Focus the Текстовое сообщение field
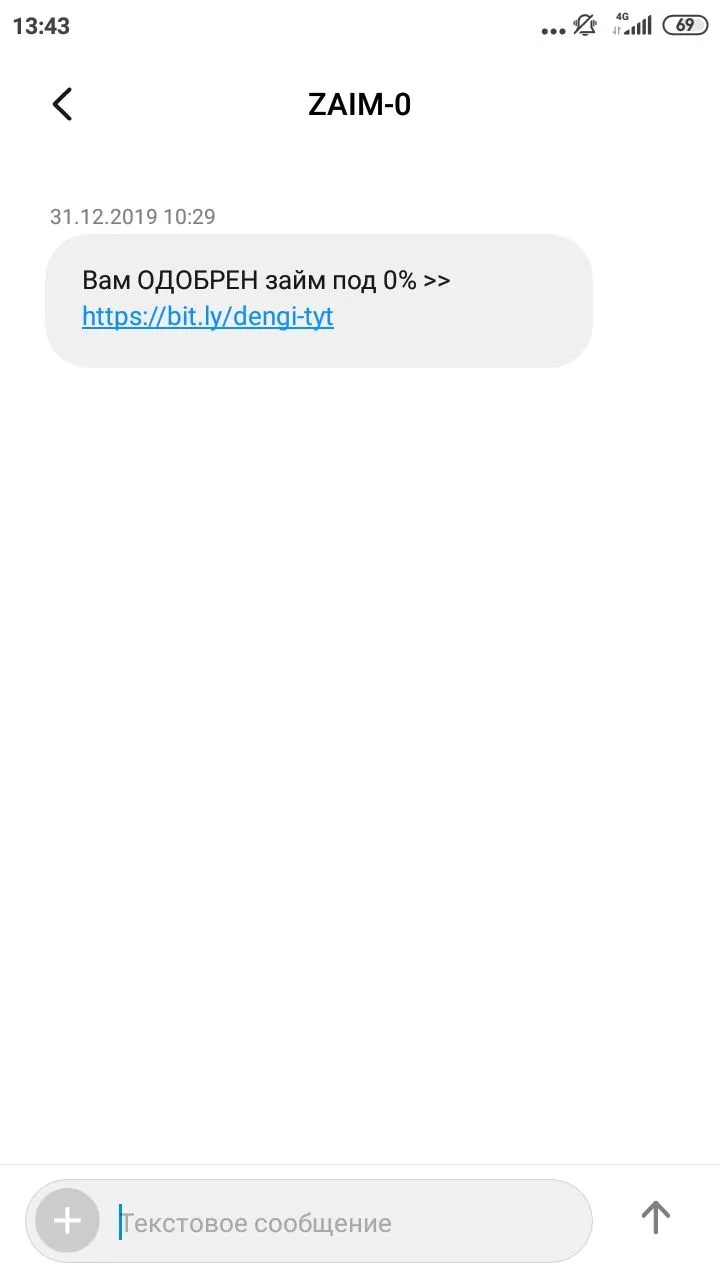Viewport: 720px width, 1280px height. [340, 1222]
